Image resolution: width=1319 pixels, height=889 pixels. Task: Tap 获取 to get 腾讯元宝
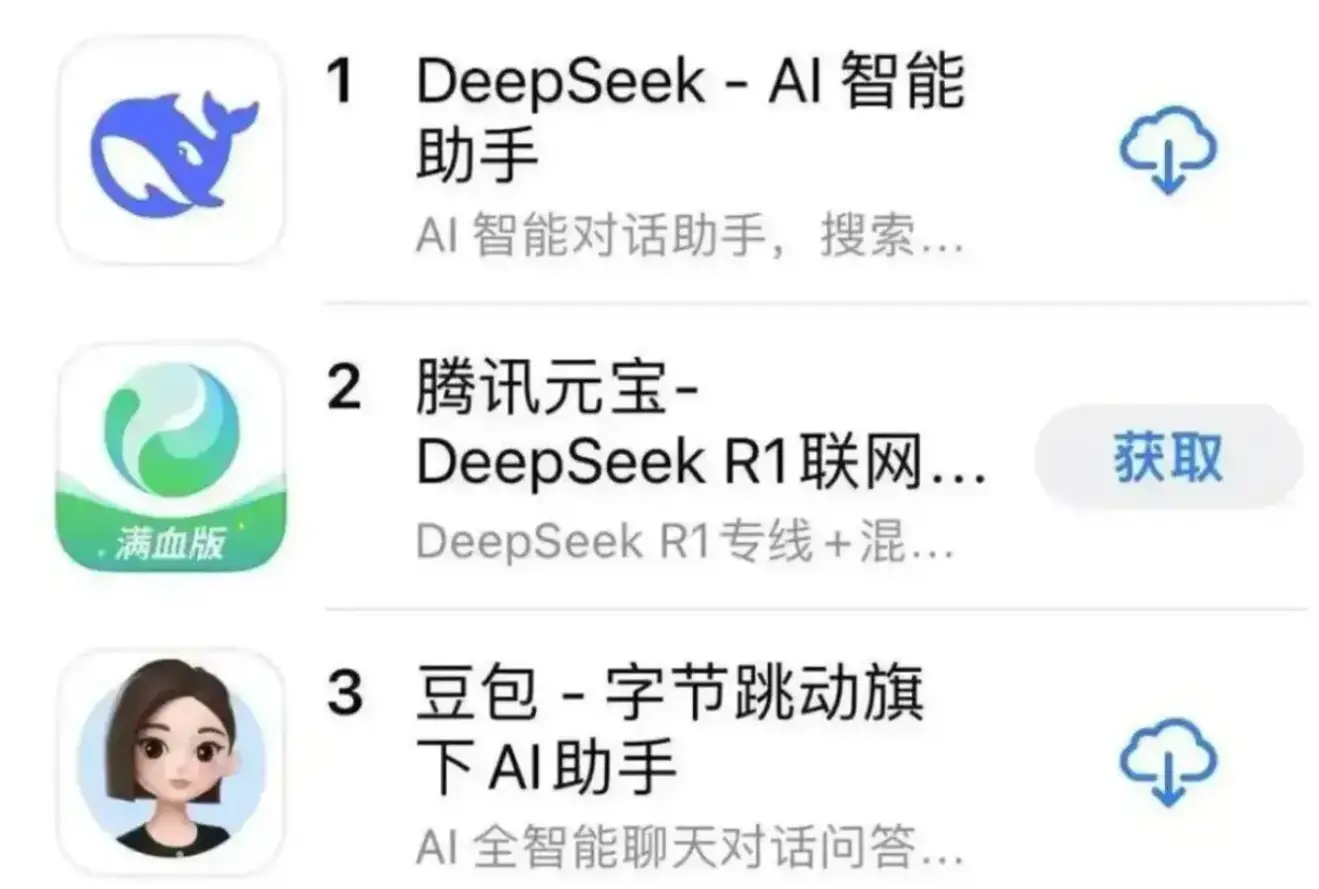1168,458
